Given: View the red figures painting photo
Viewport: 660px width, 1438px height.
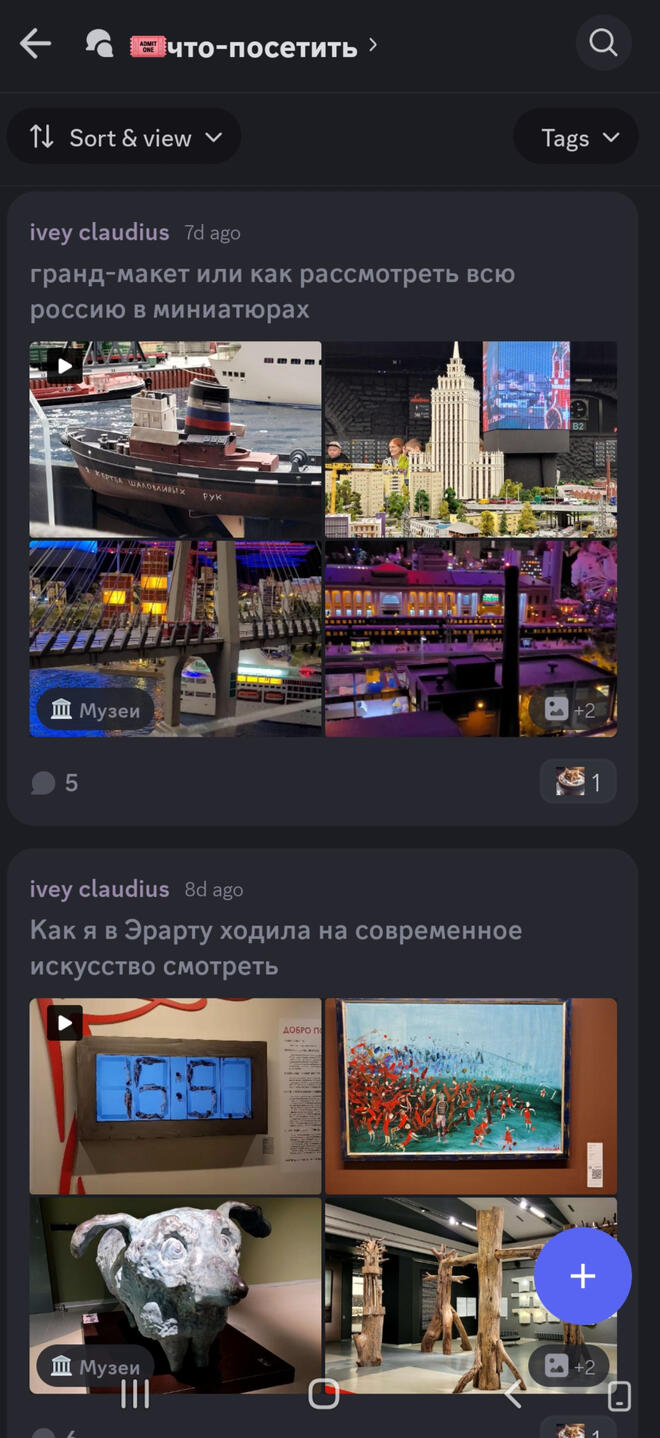Looking at the screenshot, I should 470,1095.
